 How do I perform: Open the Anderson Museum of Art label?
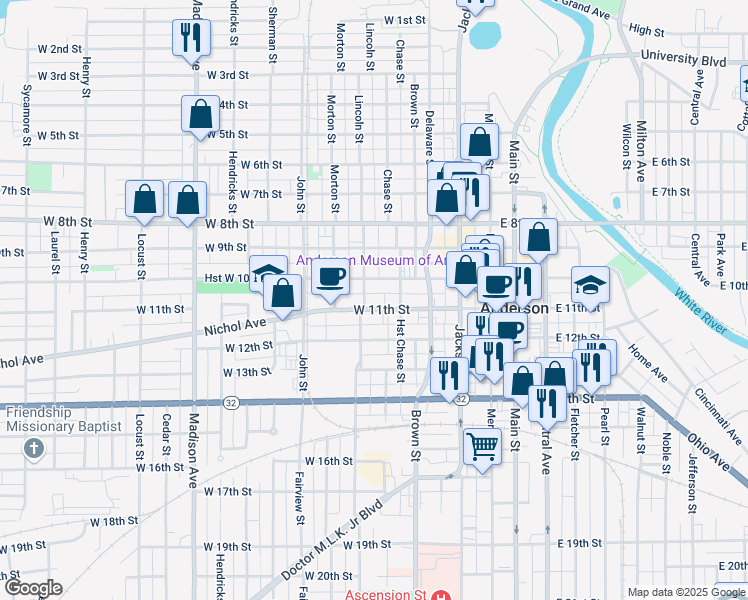tap(374, 260)
